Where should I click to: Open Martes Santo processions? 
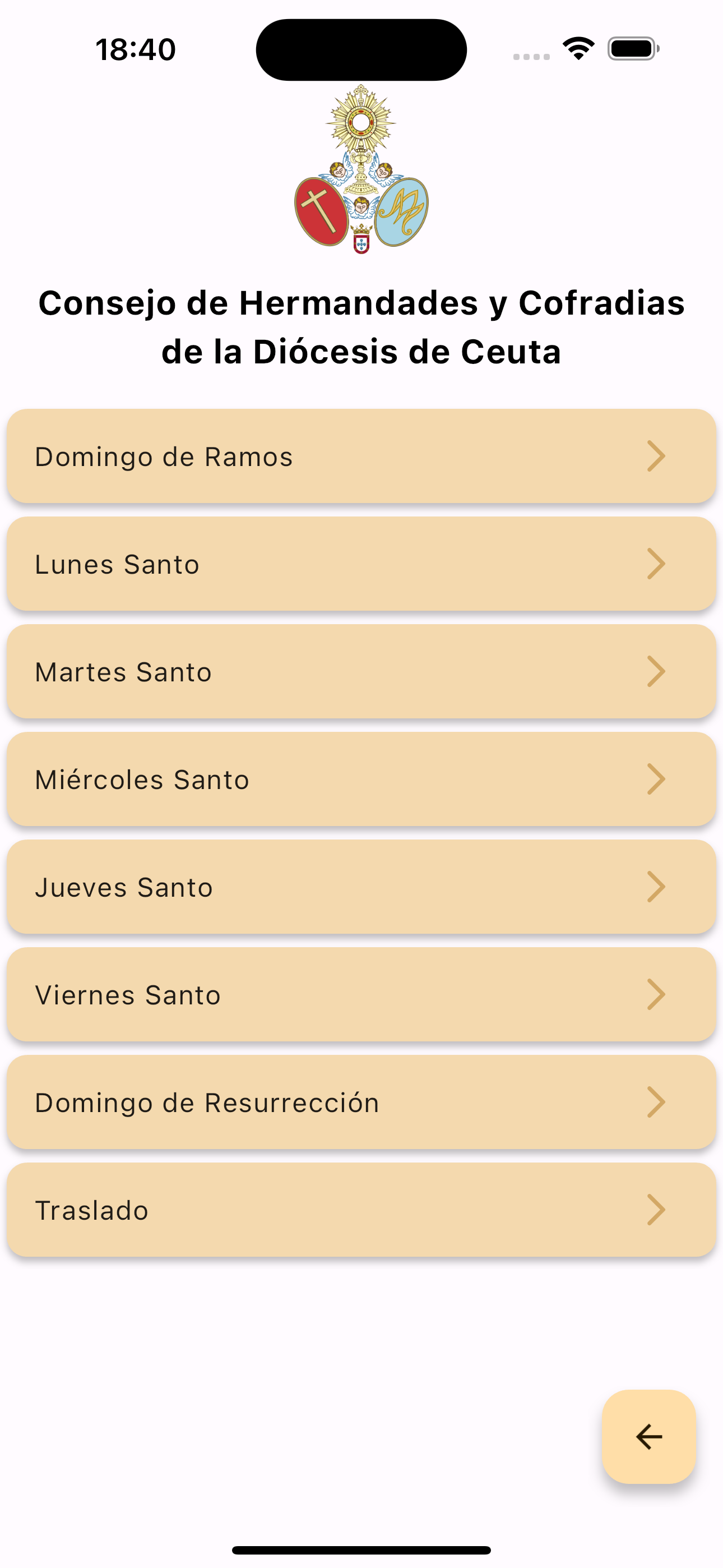point(361,671)
